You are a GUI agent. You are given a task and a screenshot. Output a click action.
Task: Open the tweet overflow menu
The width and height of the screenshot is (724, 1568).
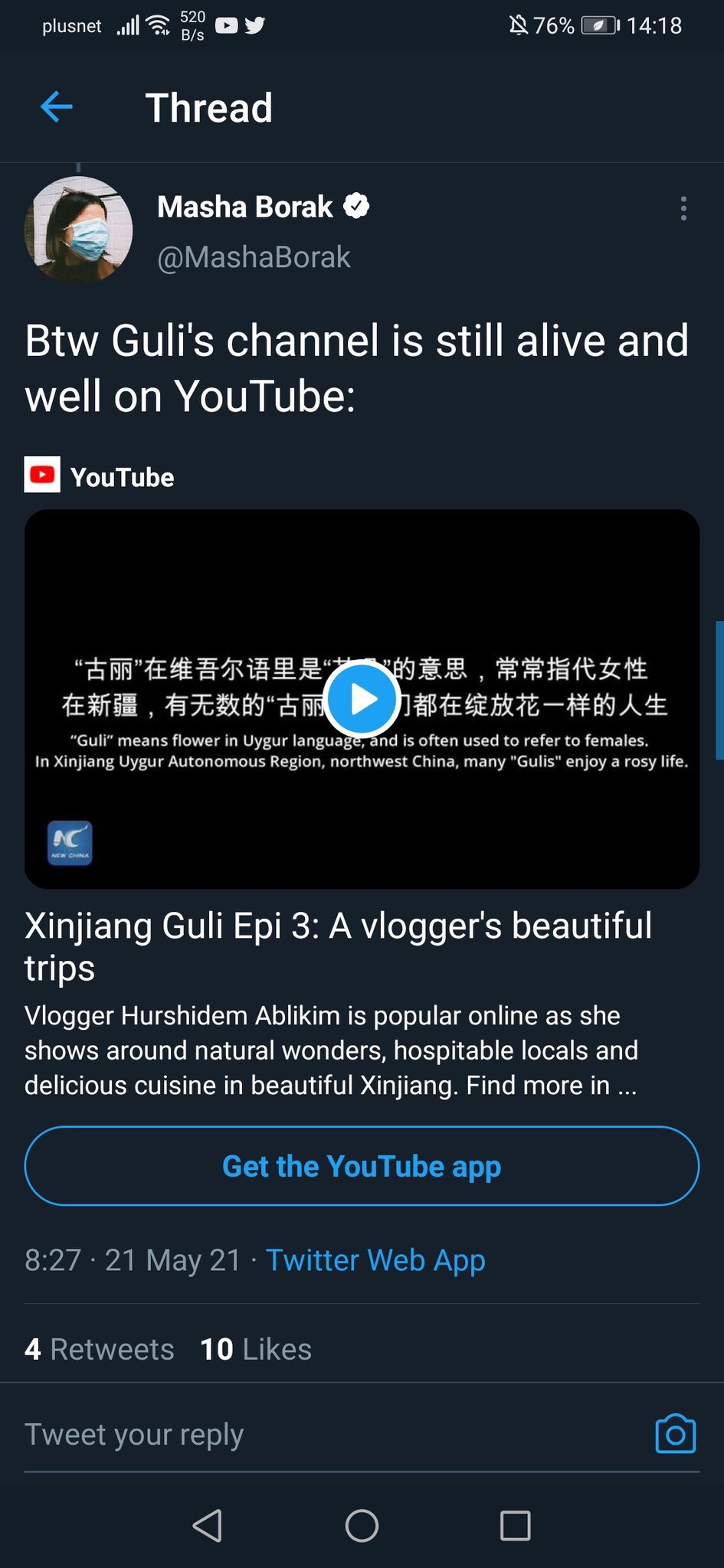(683, 208)
